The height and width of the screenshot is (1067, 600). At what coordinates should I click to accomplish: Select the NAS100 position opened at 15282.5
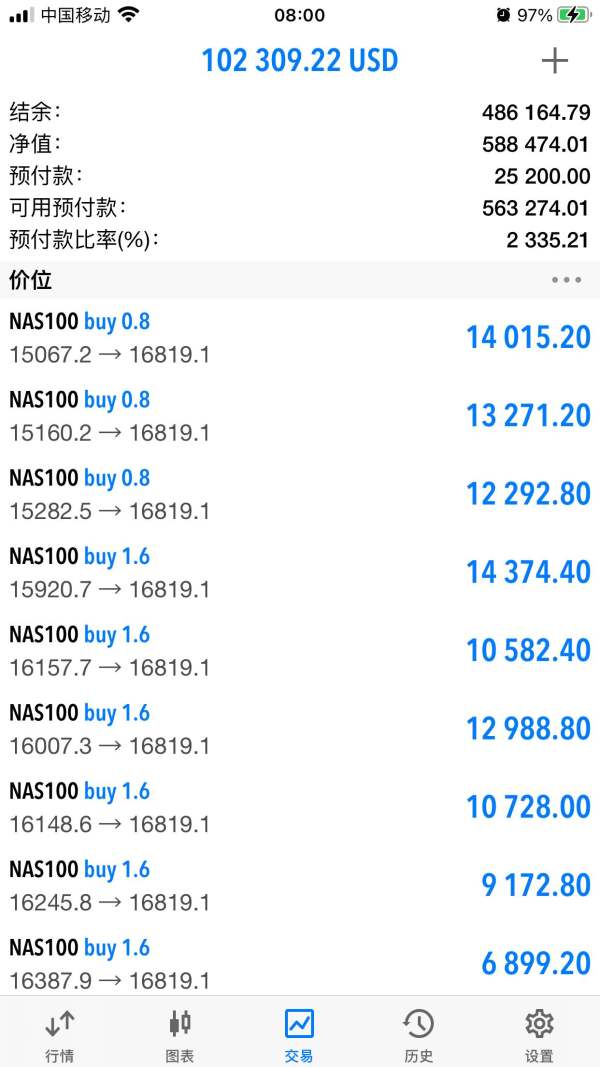click(300, 494)
